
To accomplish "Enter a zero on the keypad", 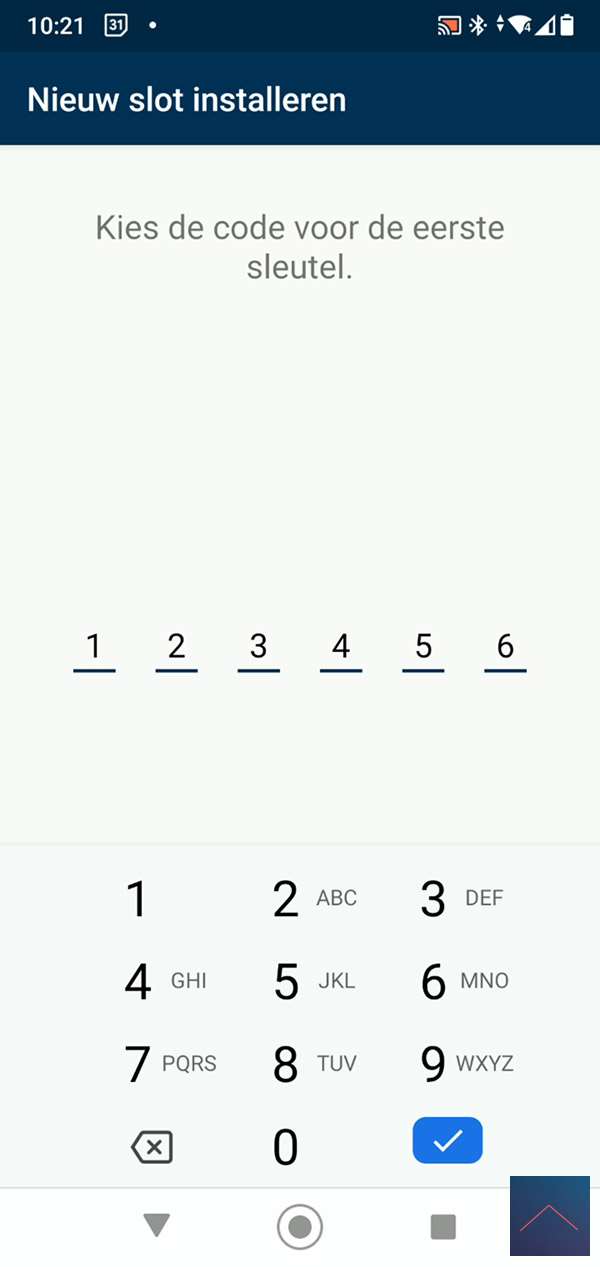I will 286,1147.
